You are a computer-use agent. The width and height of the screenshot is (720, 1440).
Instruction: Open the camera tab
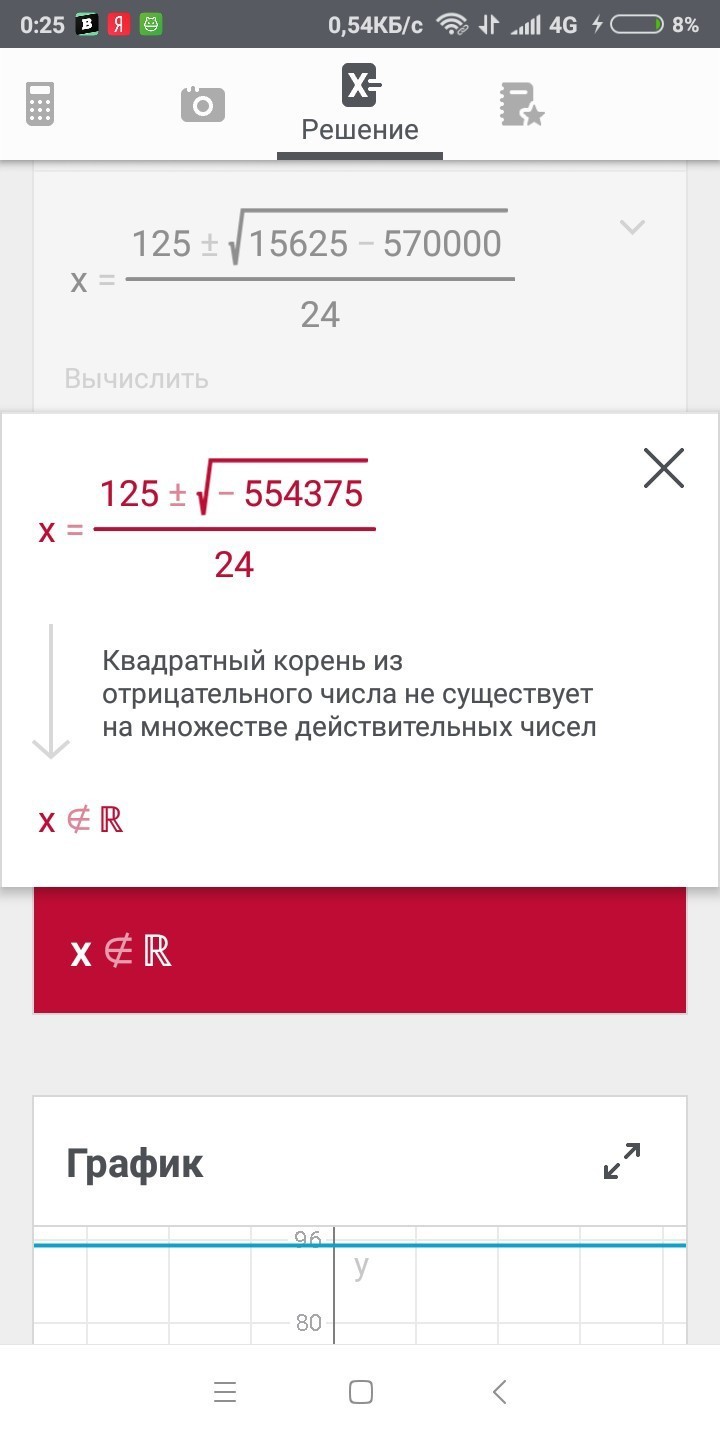[x=203, y=104]
